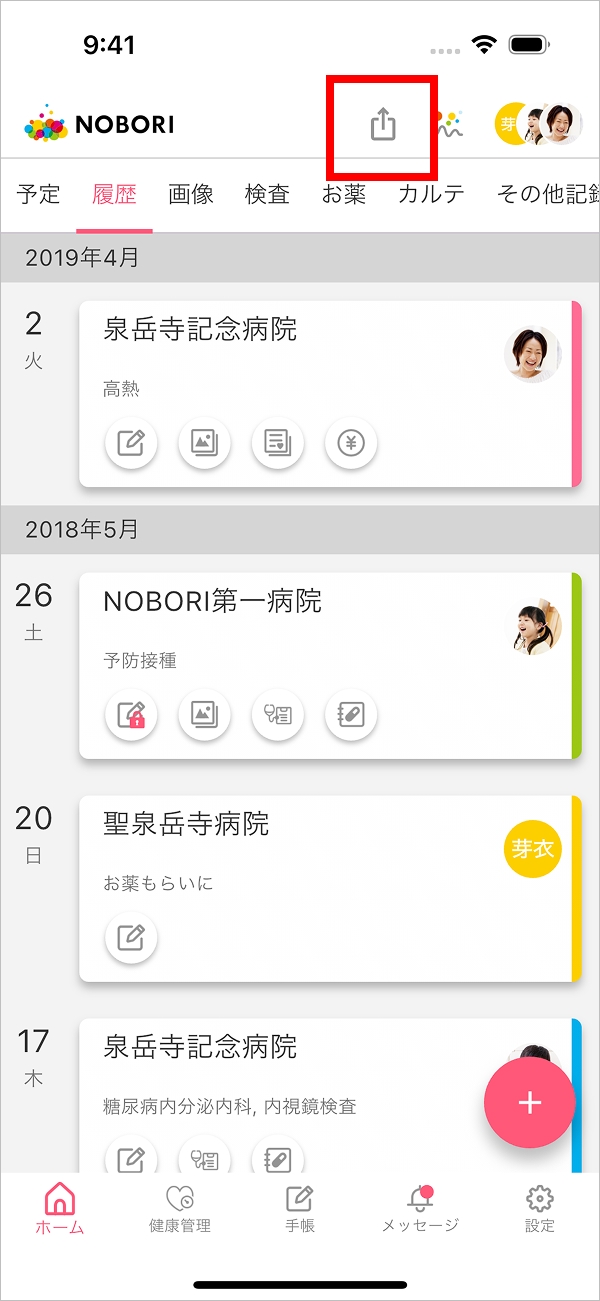Switch to the お薬 tab
This screenshot has height=1301, width=600.
tap(343, 194)
